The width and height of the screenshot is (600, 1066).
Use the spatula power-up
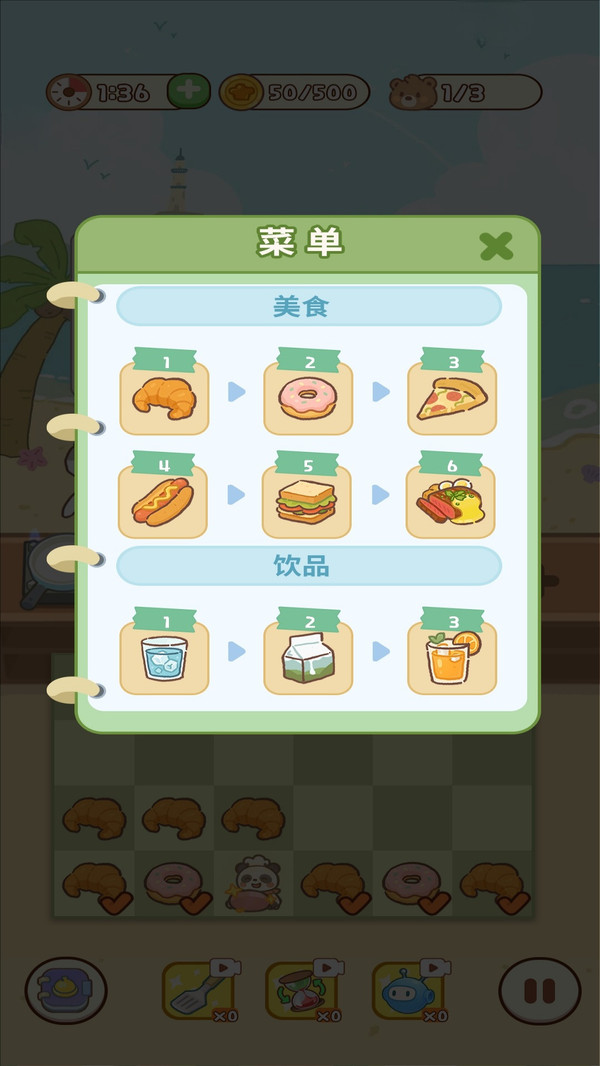point(198,991)
